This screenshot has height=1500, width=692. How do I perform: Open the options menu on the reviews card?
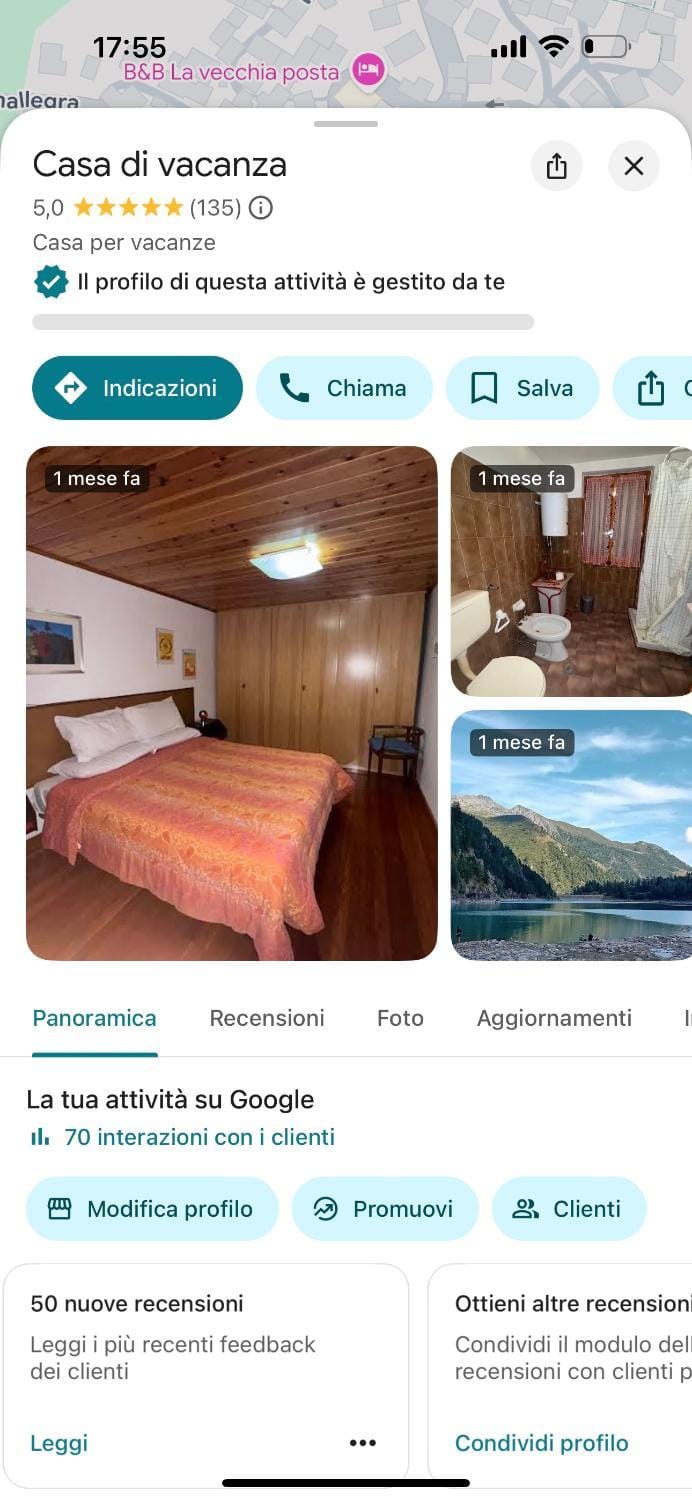click(362, 1443)
